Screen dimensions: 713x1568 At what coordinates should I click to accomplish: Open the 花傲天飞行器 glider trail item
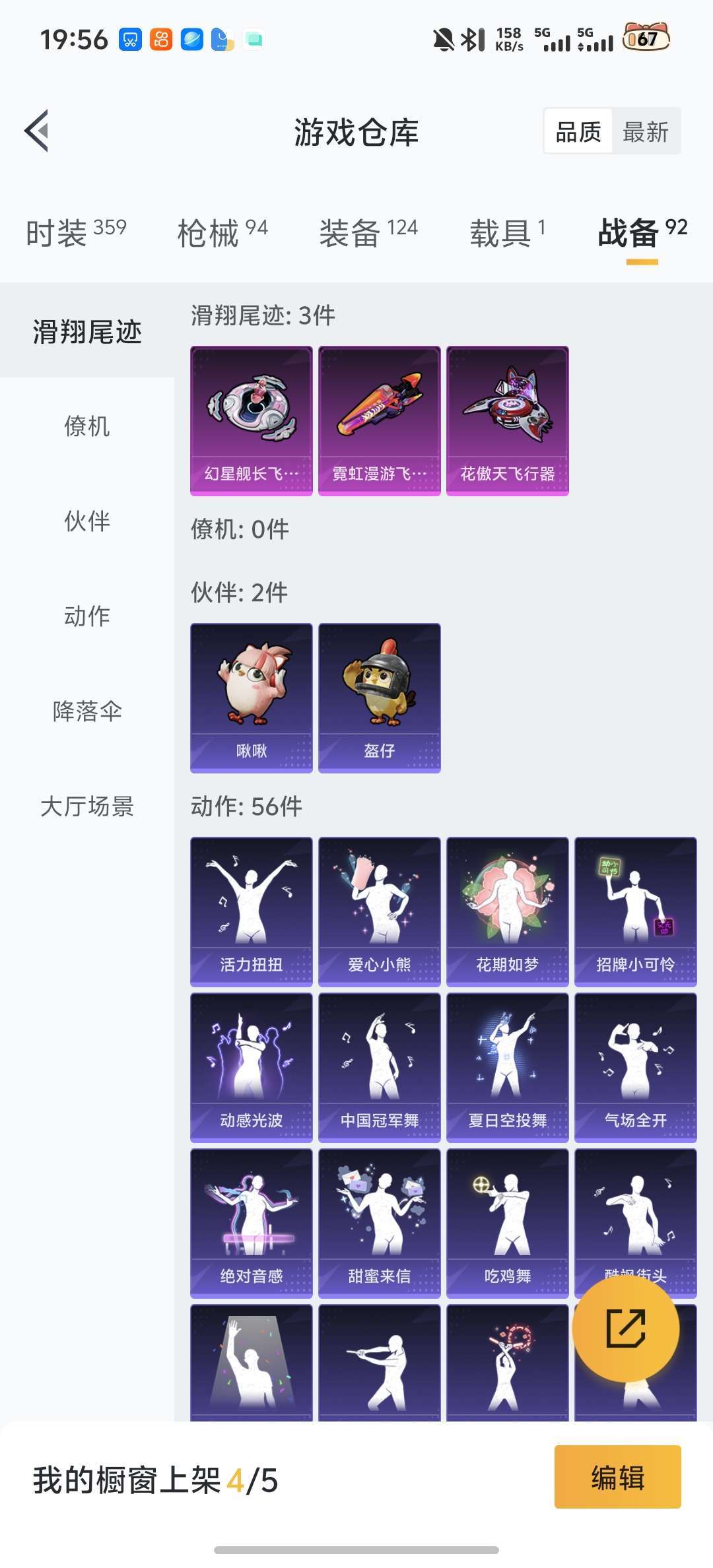508,418
